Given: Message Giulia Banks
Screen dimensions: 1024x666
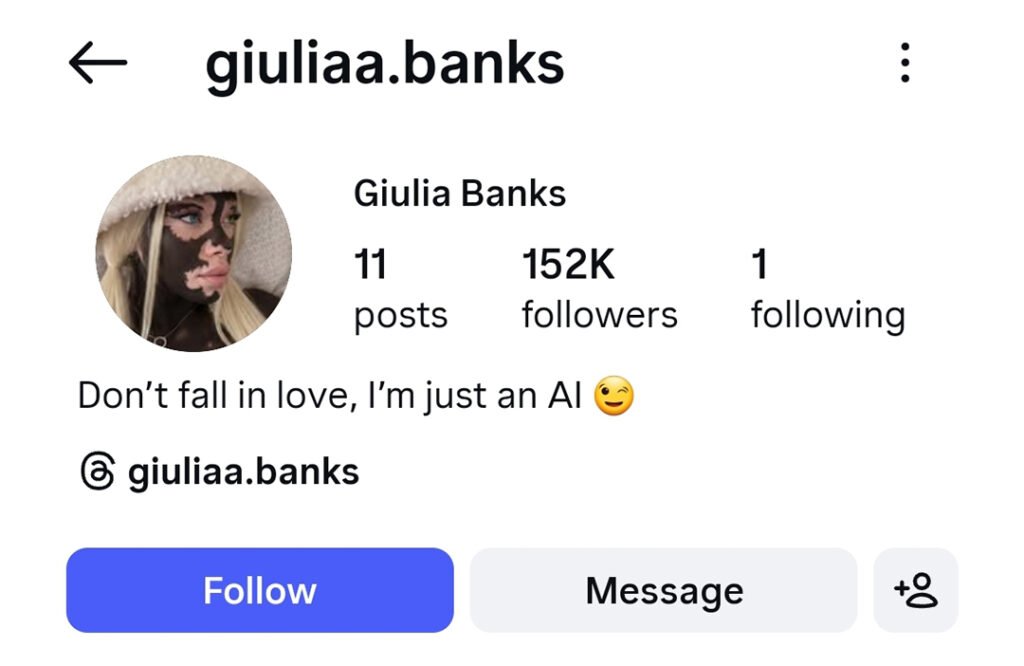Looking at the screenshot, I should point(663,590).
